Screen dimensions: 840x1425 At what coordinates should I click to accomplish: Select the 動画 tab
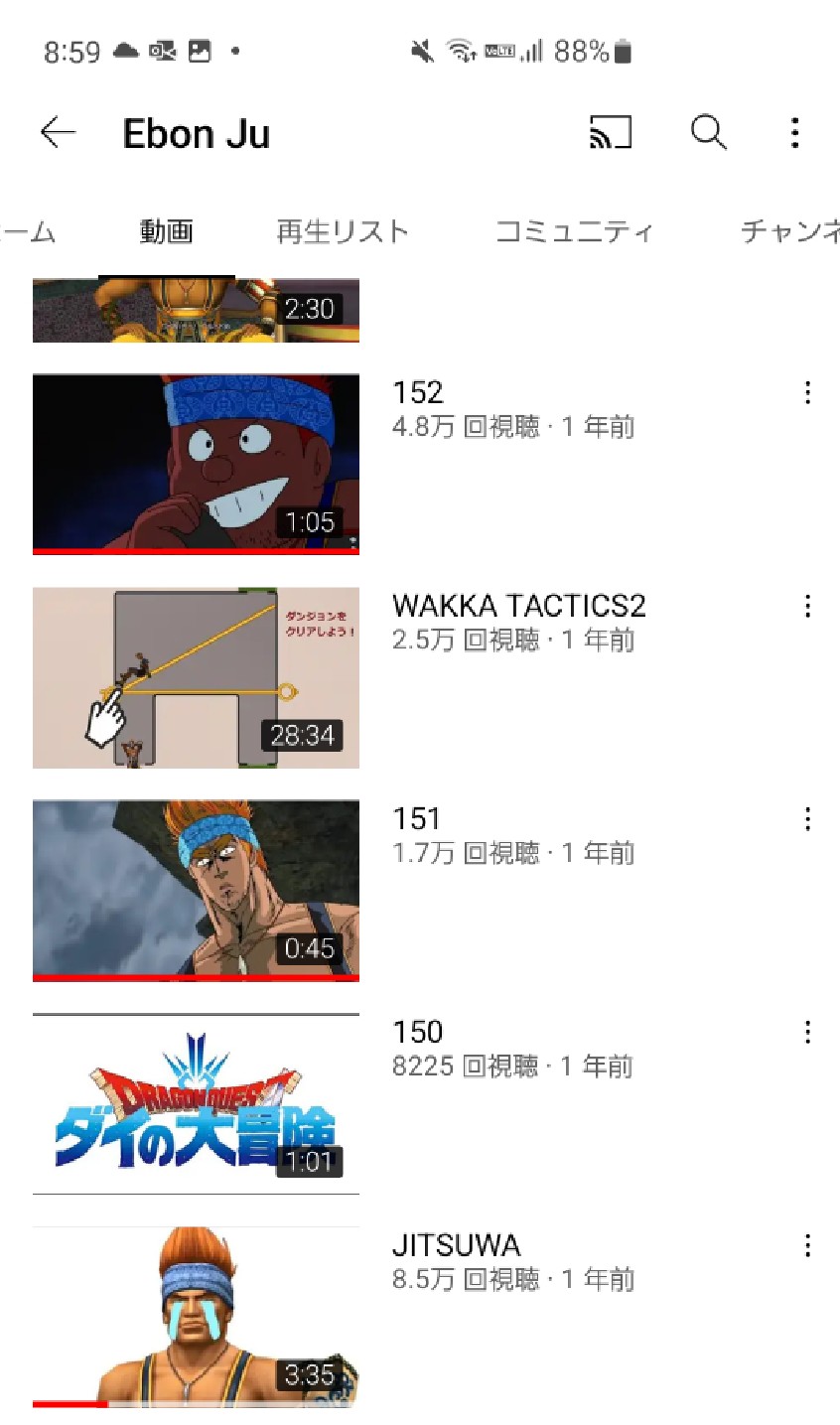(166, 232)
